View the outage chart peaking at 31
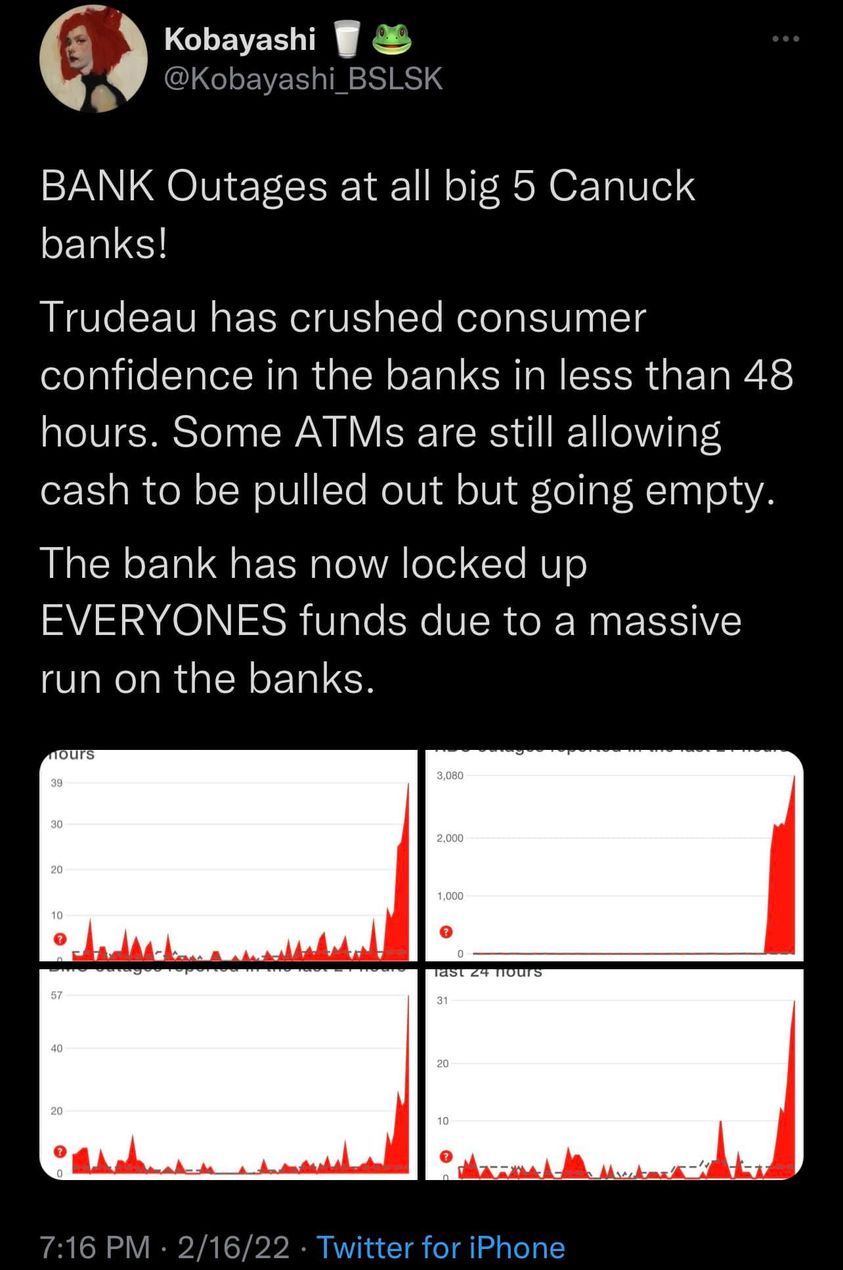Viewport: 843px width, 1270px height. (x=618, y=1075)
